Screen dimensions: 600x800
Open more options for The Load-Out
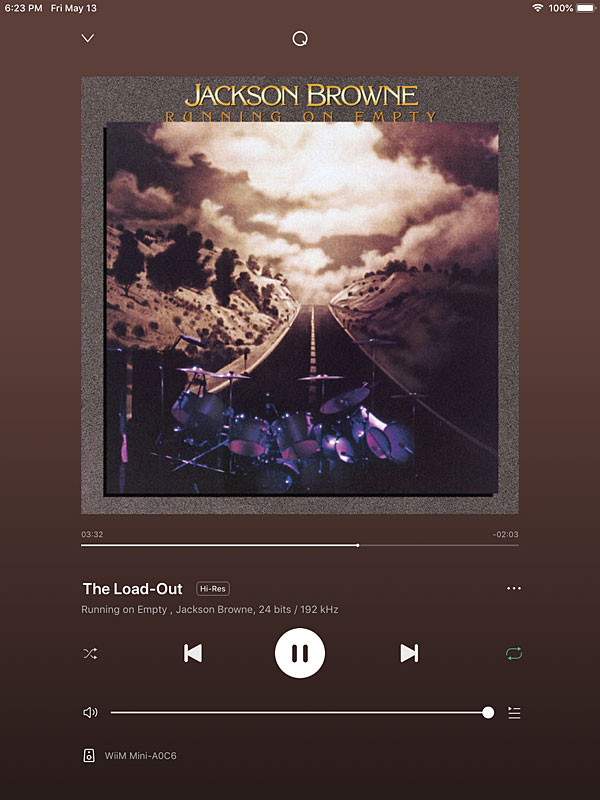point(514,589)
